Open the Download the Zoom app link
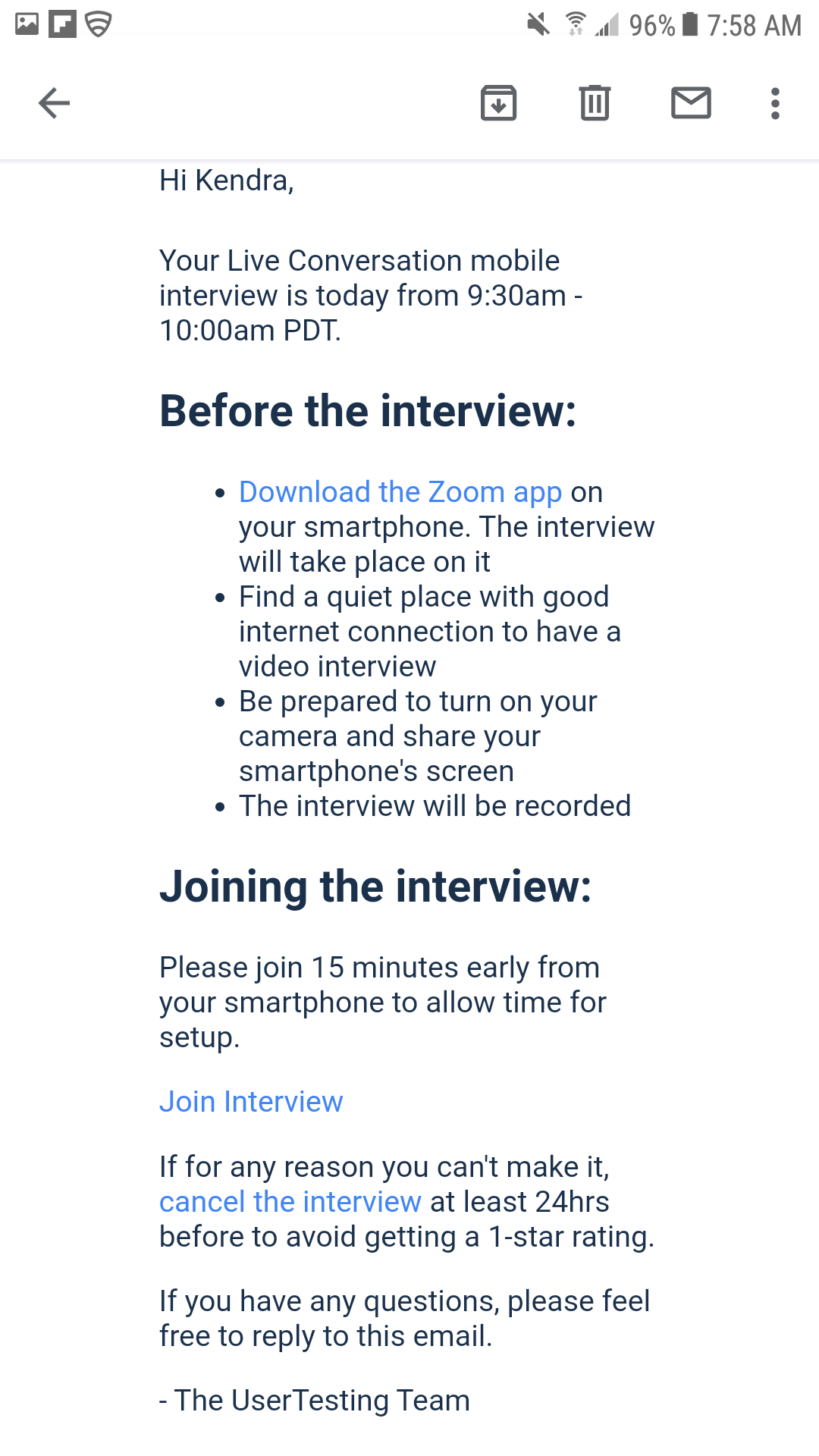The width and height of the screenshot is (819, 1456). pyautogui.click(x=400, y=492)
